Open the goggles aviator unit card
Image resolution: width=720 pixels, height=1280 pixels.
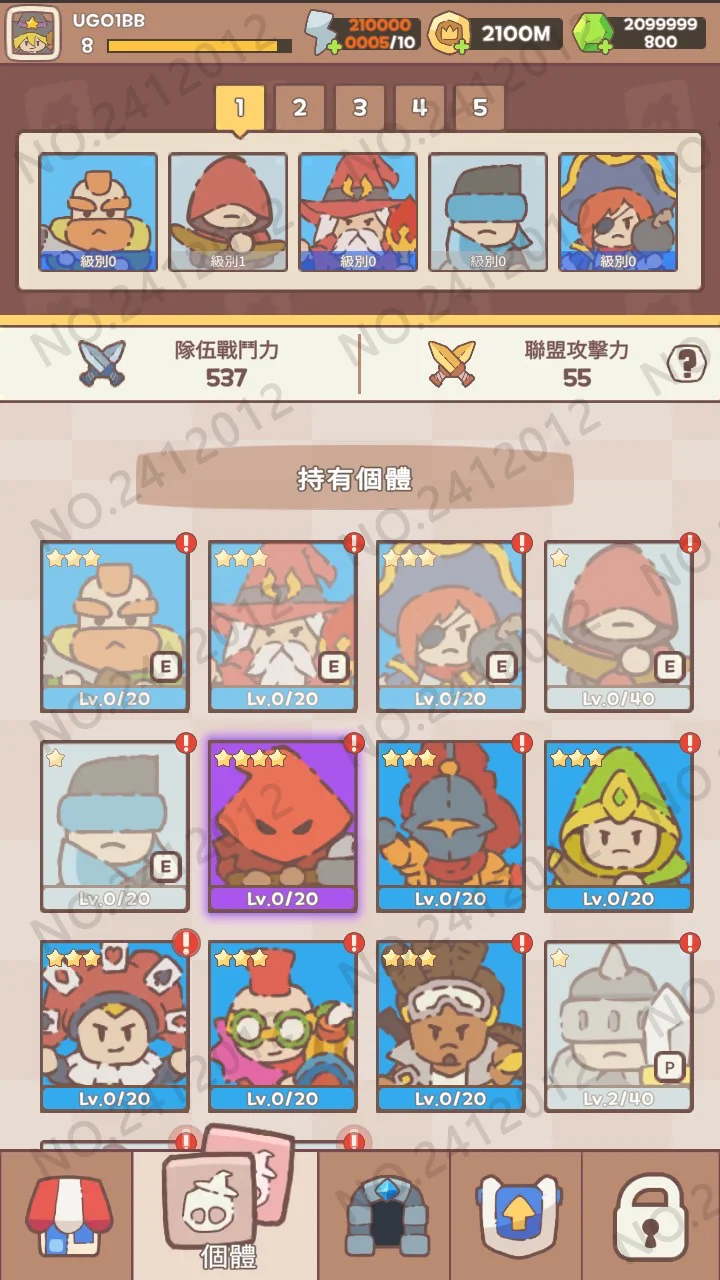point(451,1026)
